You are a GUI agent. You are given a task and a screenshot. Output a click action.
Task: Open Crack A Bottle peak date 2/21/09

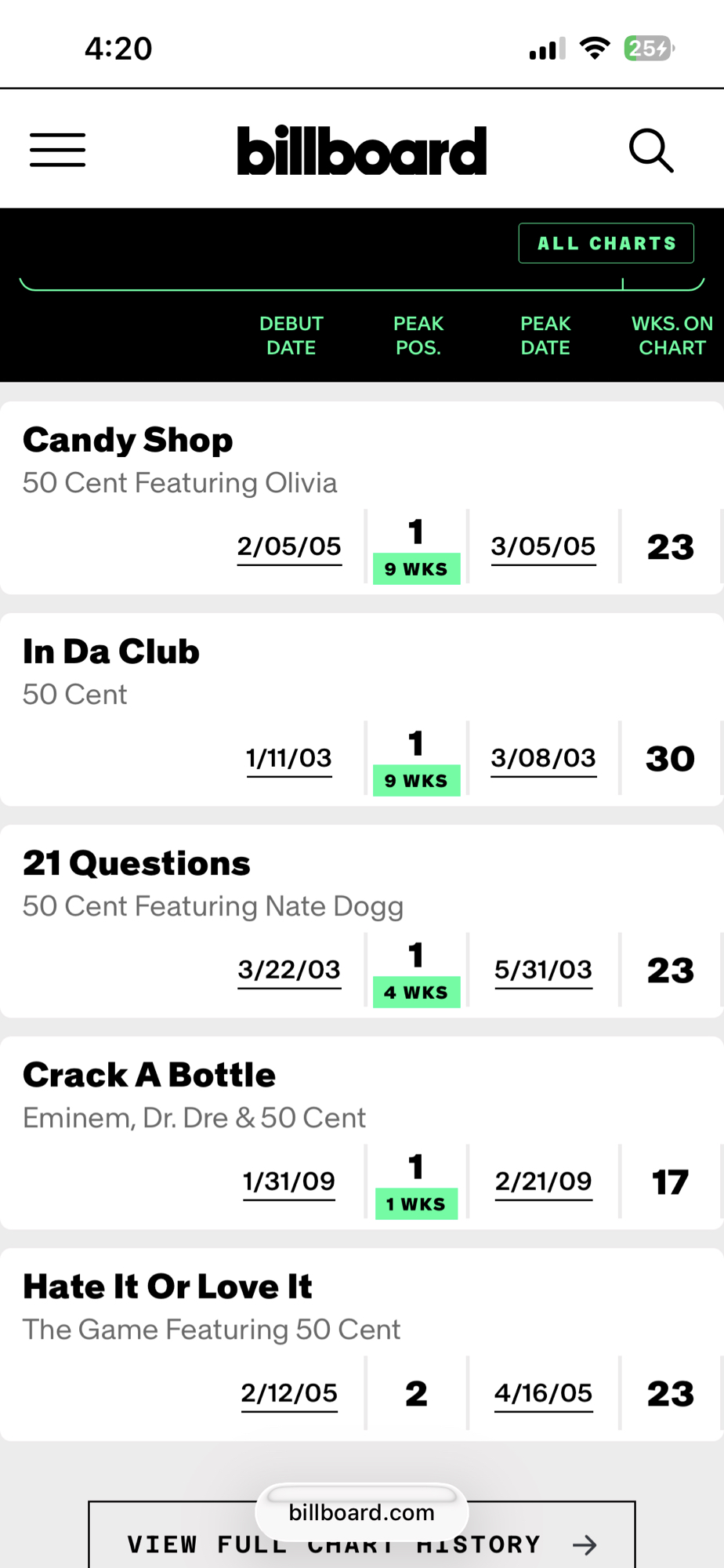pos(543,1181)
